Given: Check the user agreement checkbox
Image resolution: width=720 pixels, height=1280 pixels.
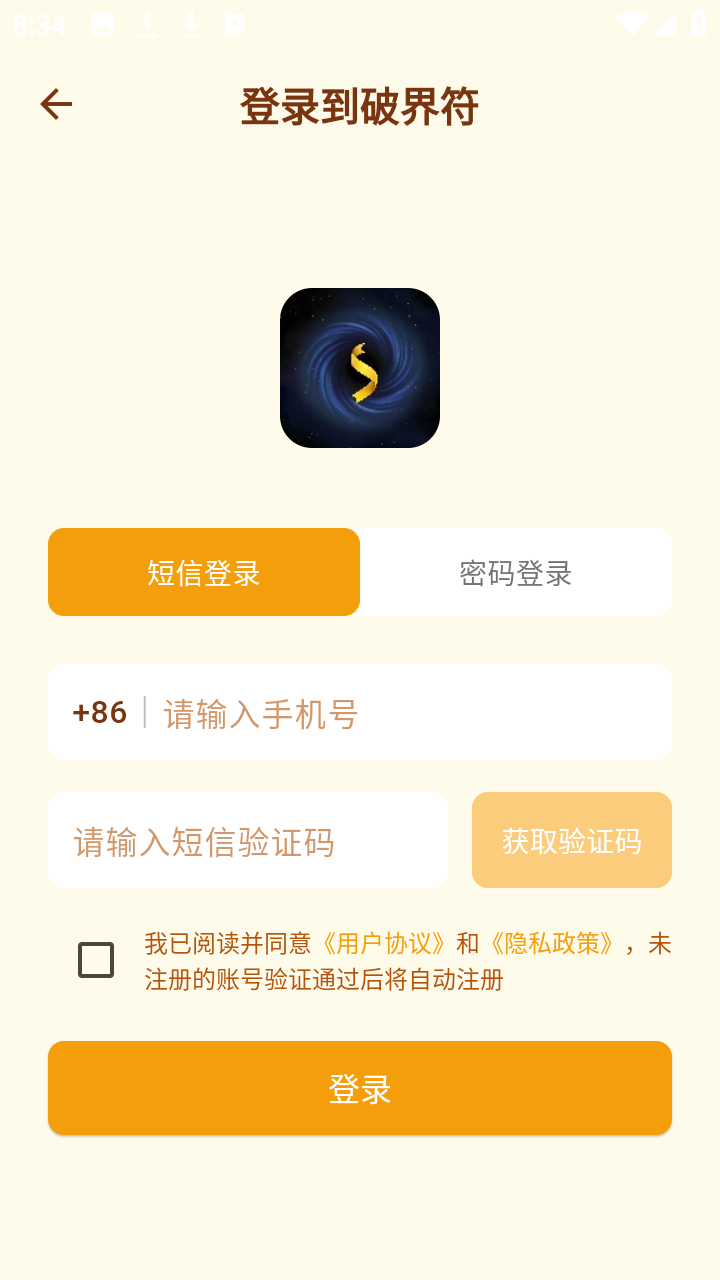Looking at the screenshot, I should [x=97, y=960].
